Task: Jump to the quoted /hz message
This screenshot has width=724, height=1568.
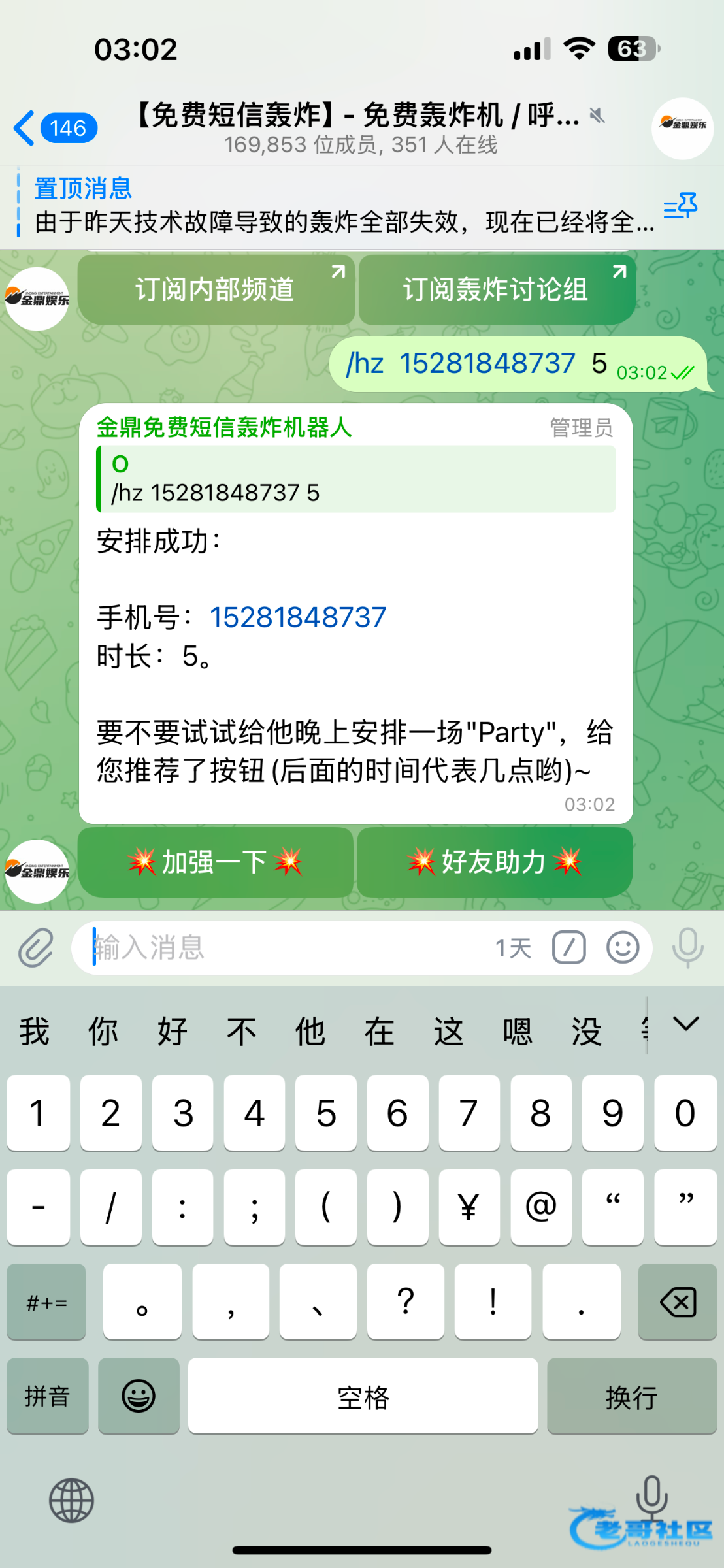Action: [356, 479]
